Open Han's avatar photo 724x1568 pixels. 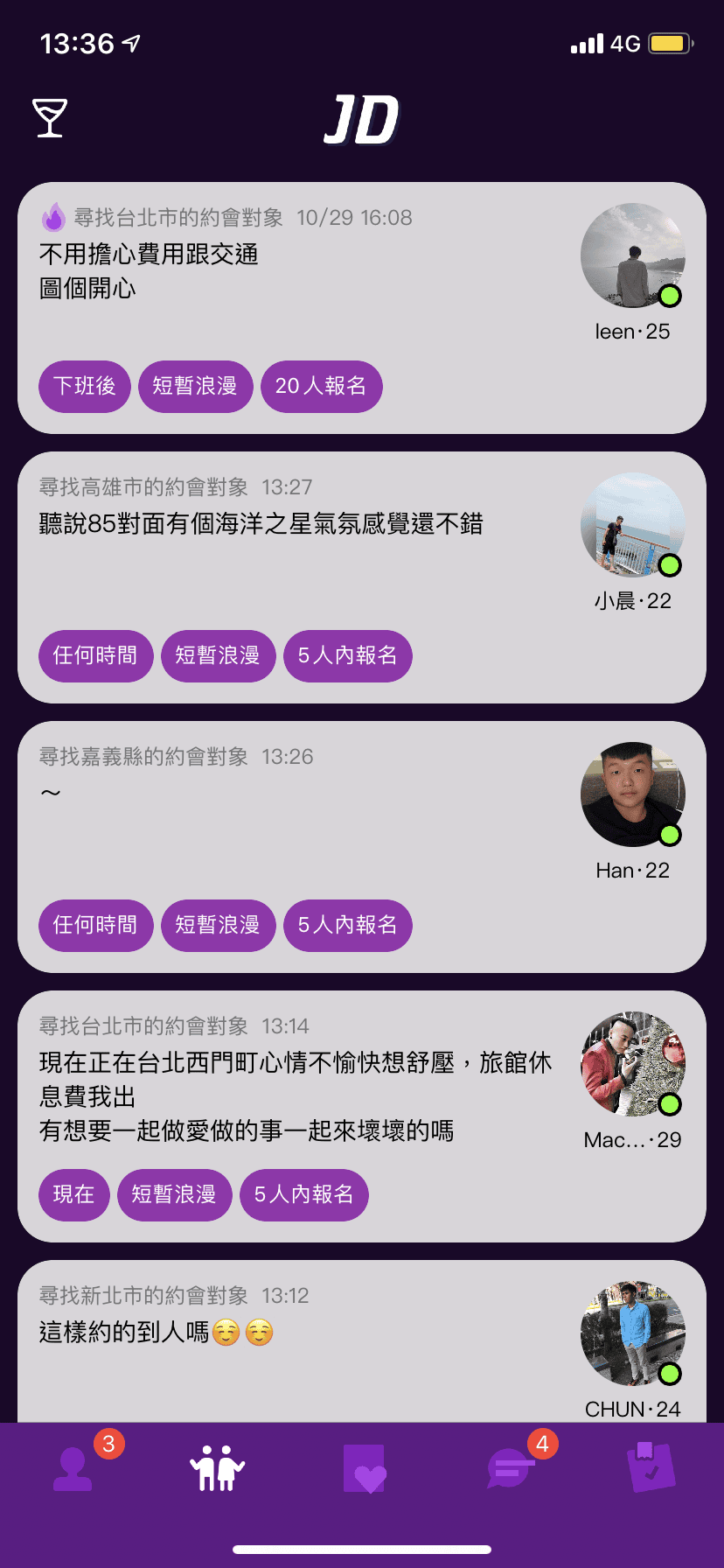(x=632, y=794)
